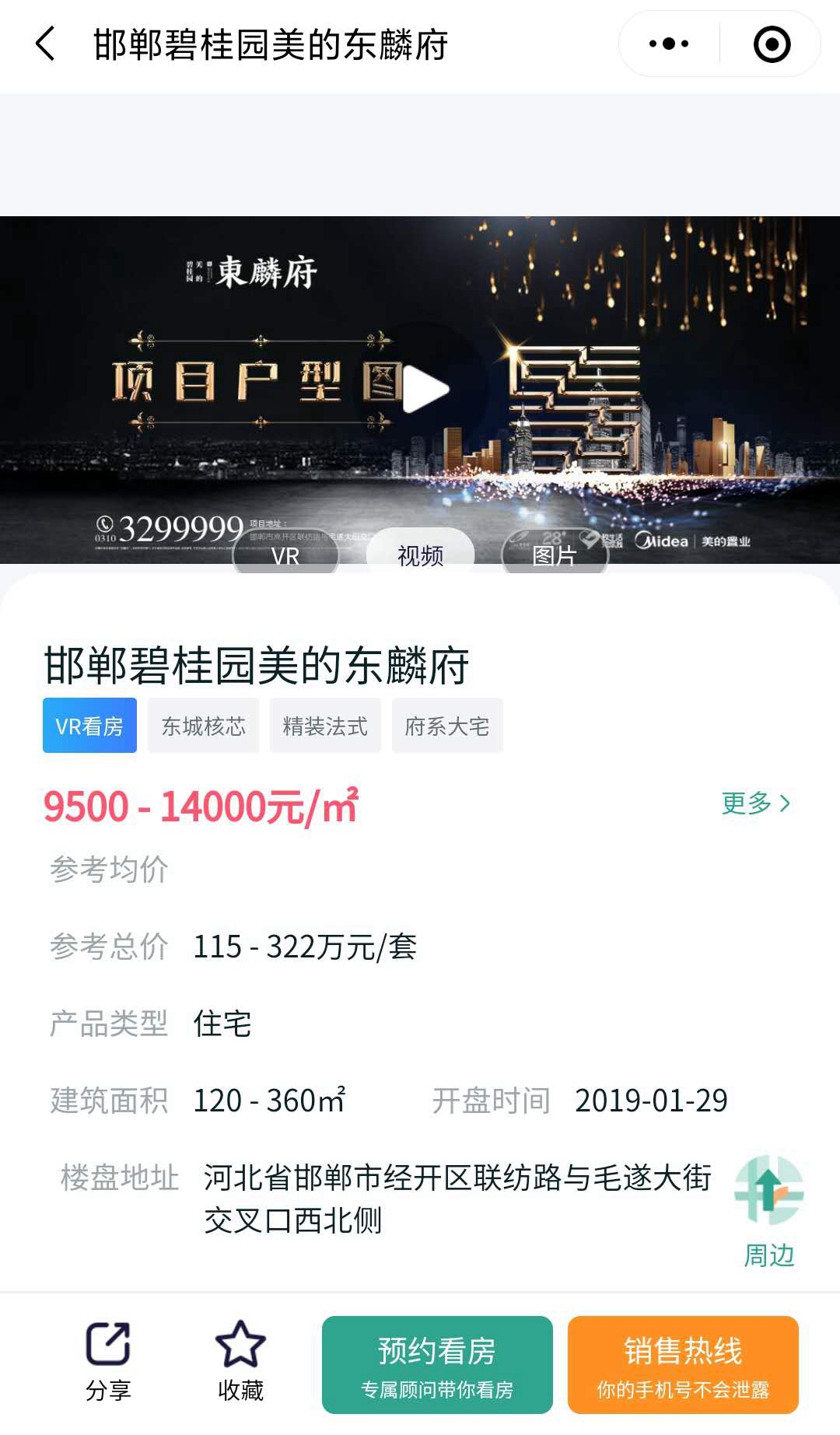Select the 视频 media tab

click(420, 554)
